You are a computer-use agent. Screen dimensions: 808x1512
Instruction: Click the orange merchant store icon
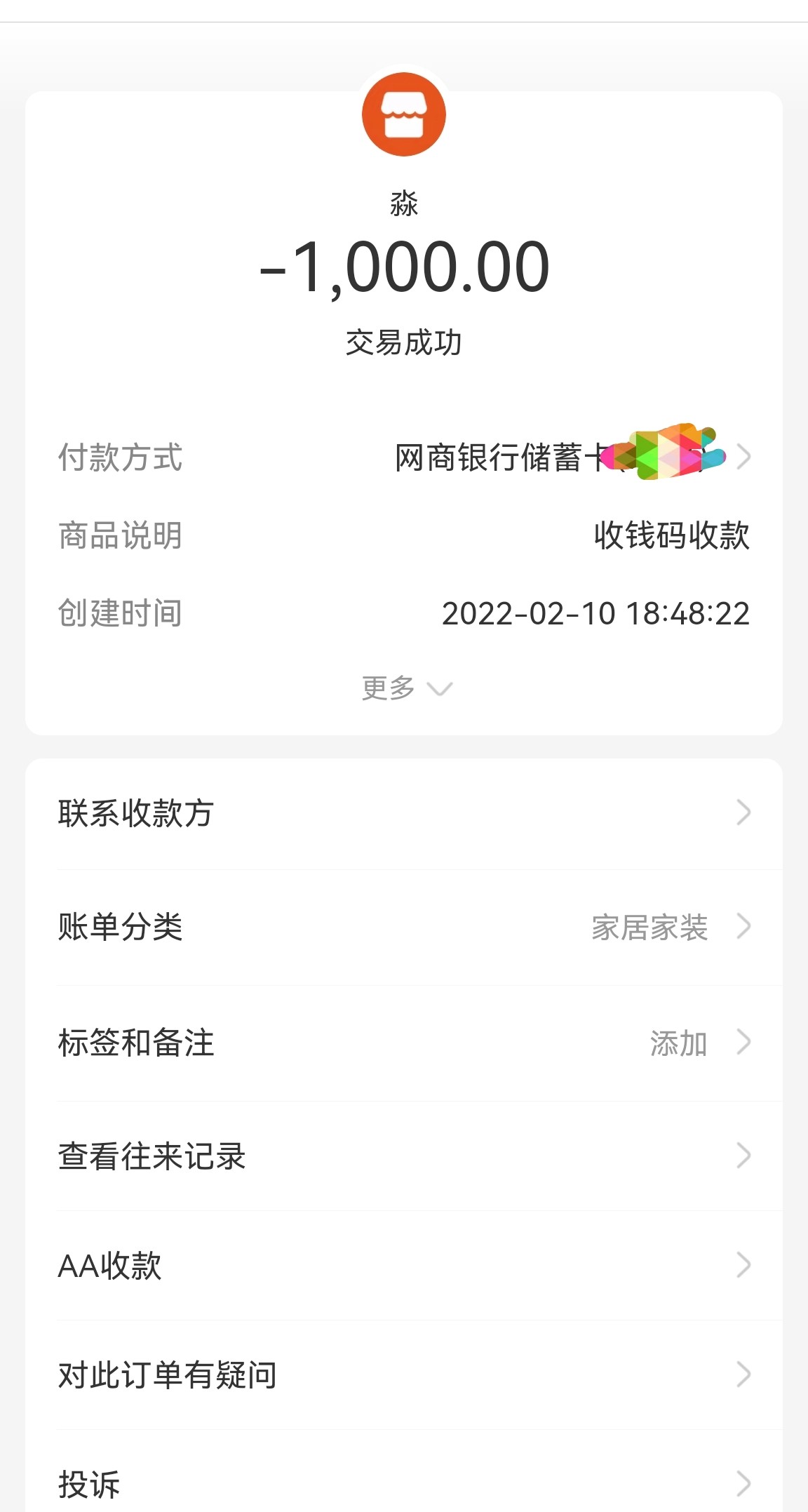[403, 114]
